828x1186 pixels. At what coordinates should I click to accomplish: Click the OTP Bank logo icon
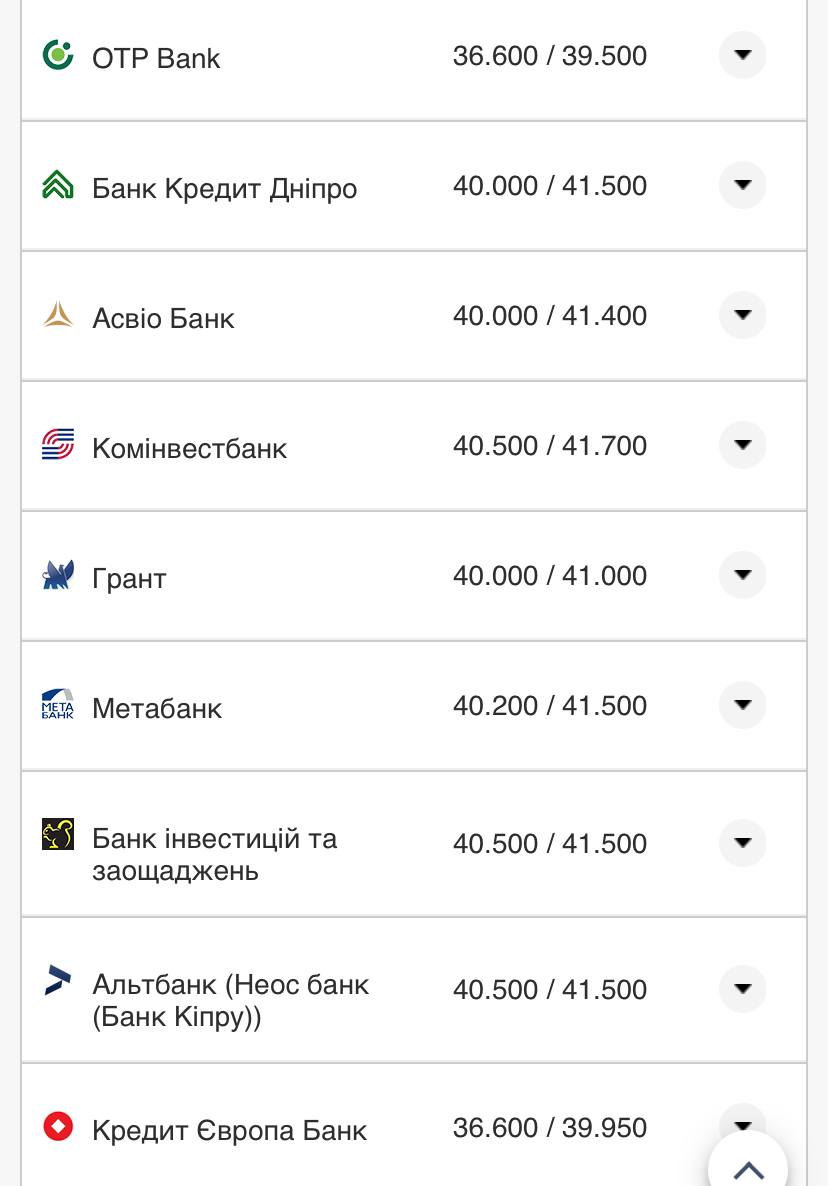(x=60, y=57)
